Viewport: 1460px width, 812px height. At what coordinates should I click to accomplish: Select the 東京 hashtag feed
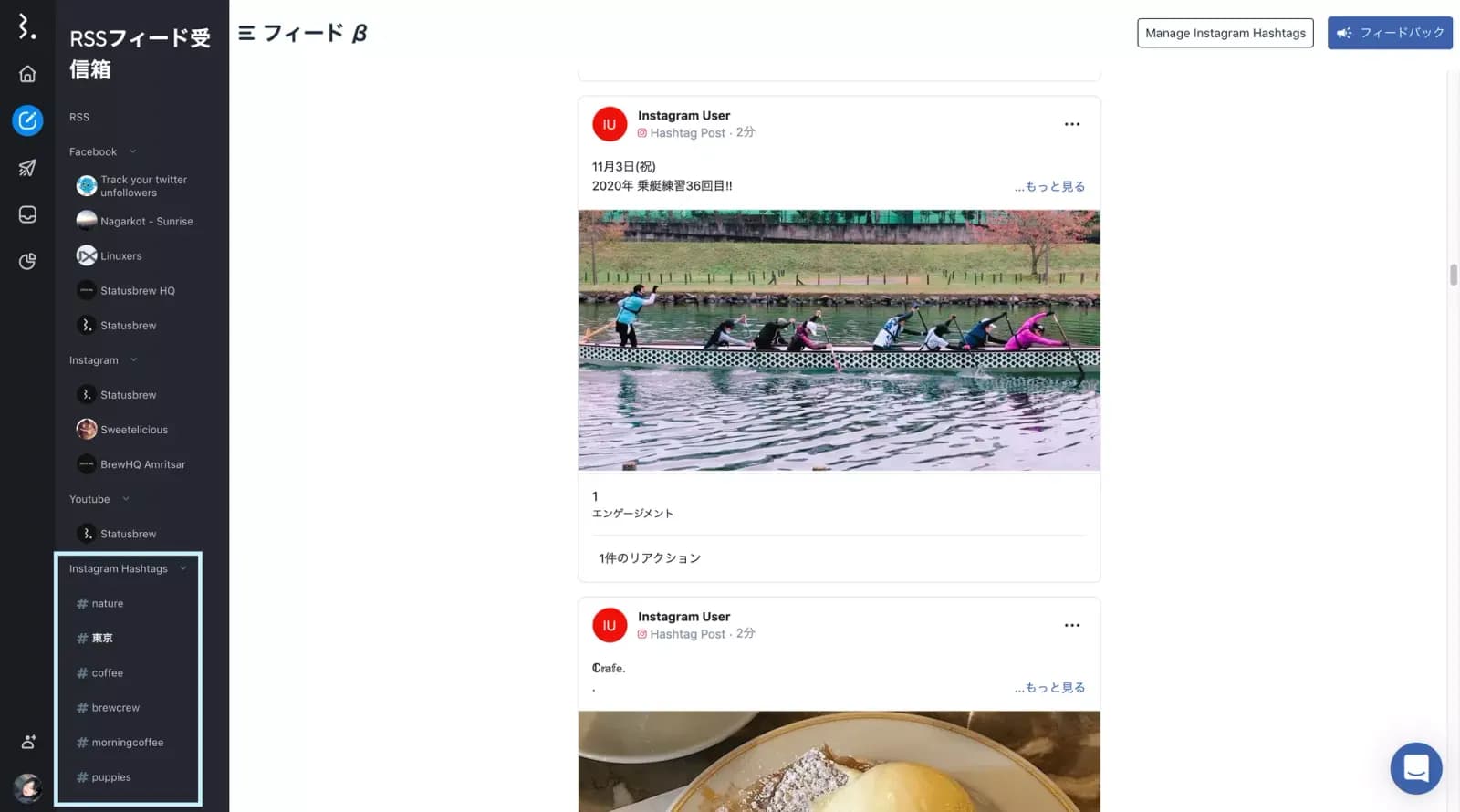point(101,639)
